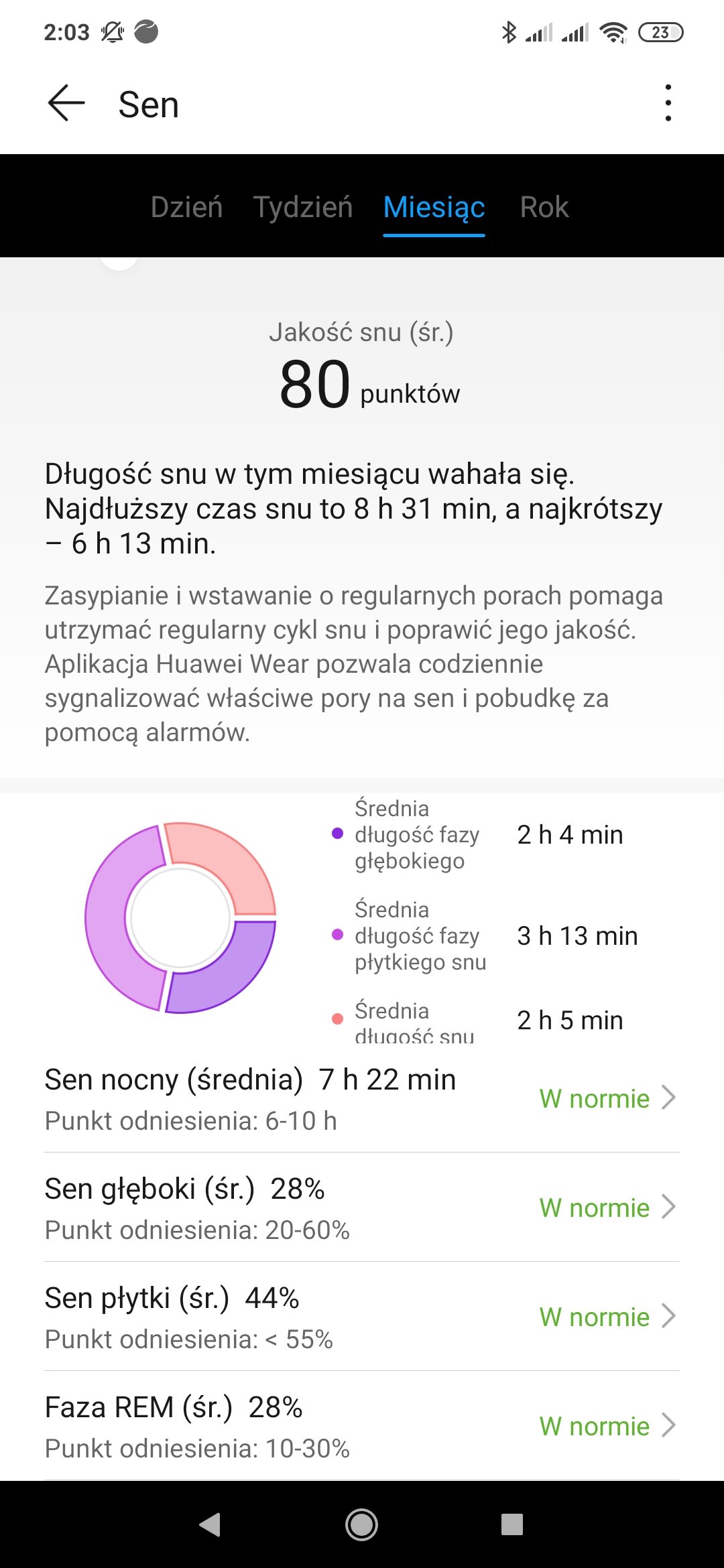Viewport: 724px width, 1568px height.
Task: Open recent apps from navigation bar
Action: tap(512, 1524)
